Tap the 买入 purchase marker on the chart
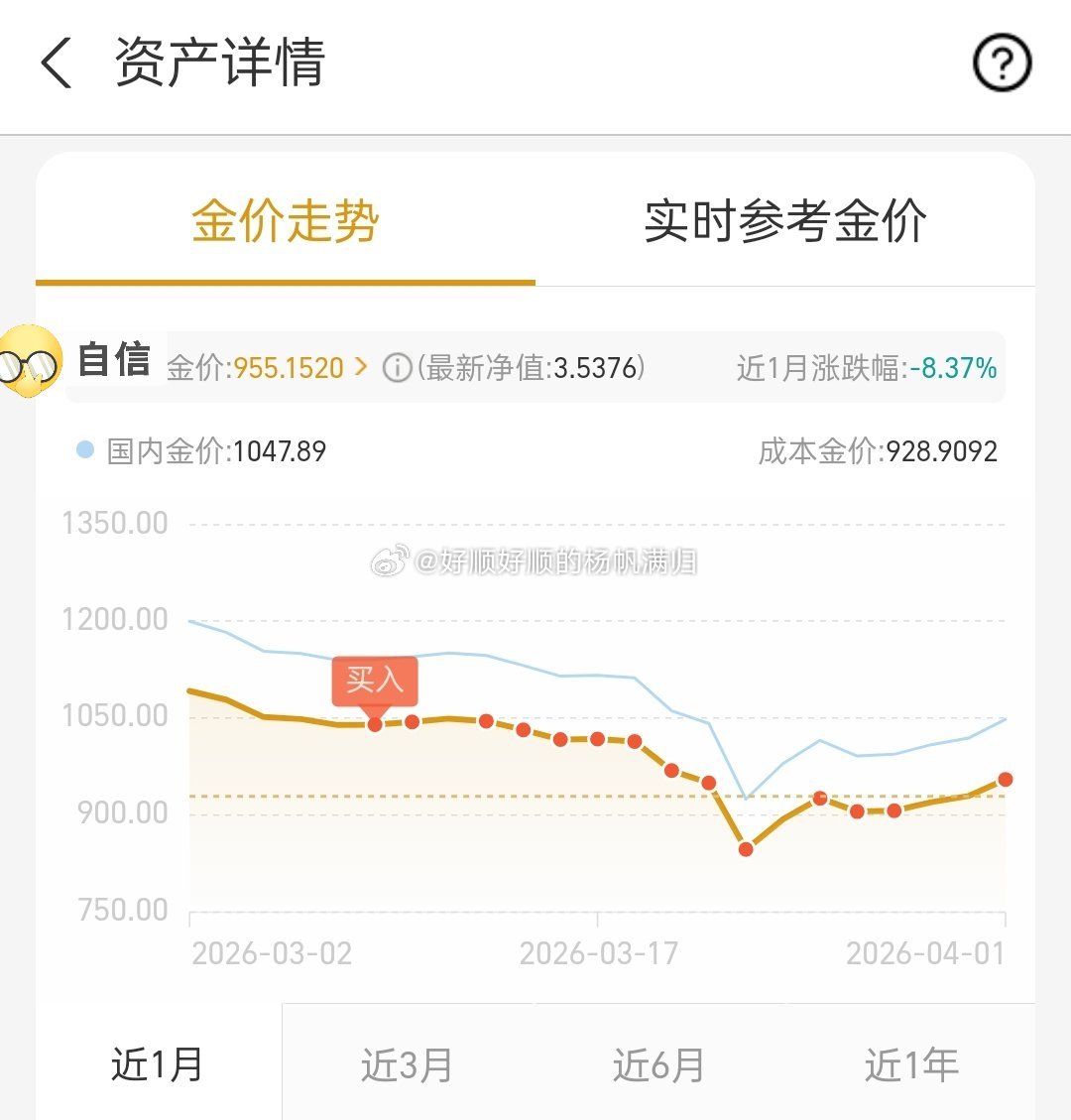This screenshot has width=1071, height=1120. click(375, 682)
